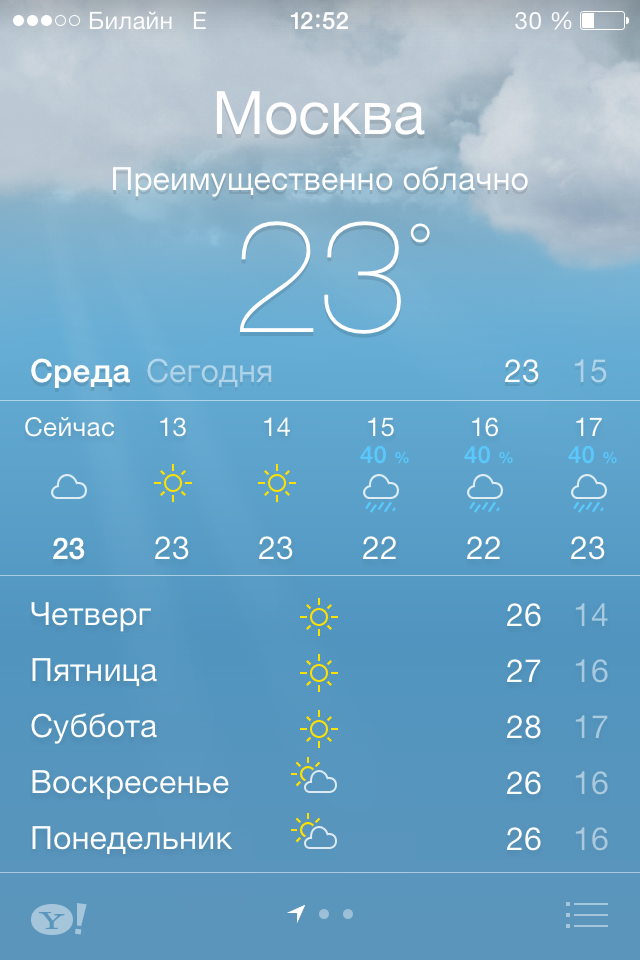
Task: Open the city list icon
Action: [x=587, y=915]
